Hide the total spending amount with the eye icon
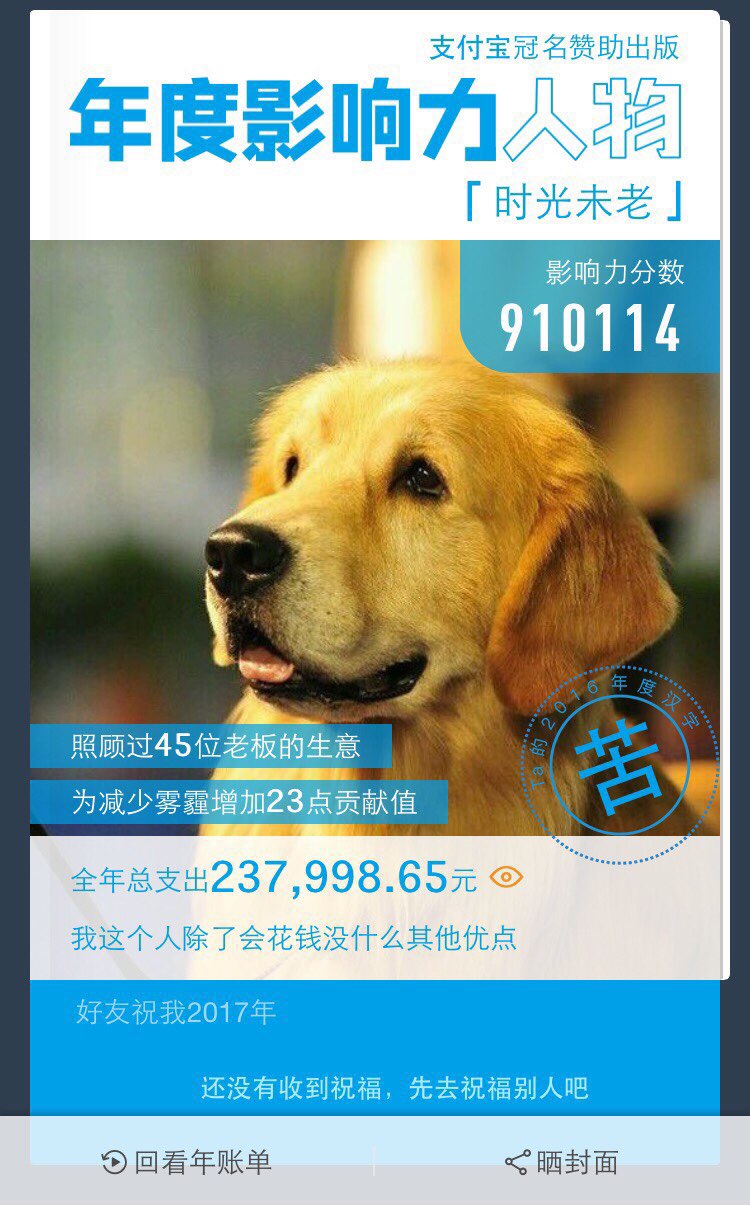This screenshot has width=750, height=1206. pos(506,878)
